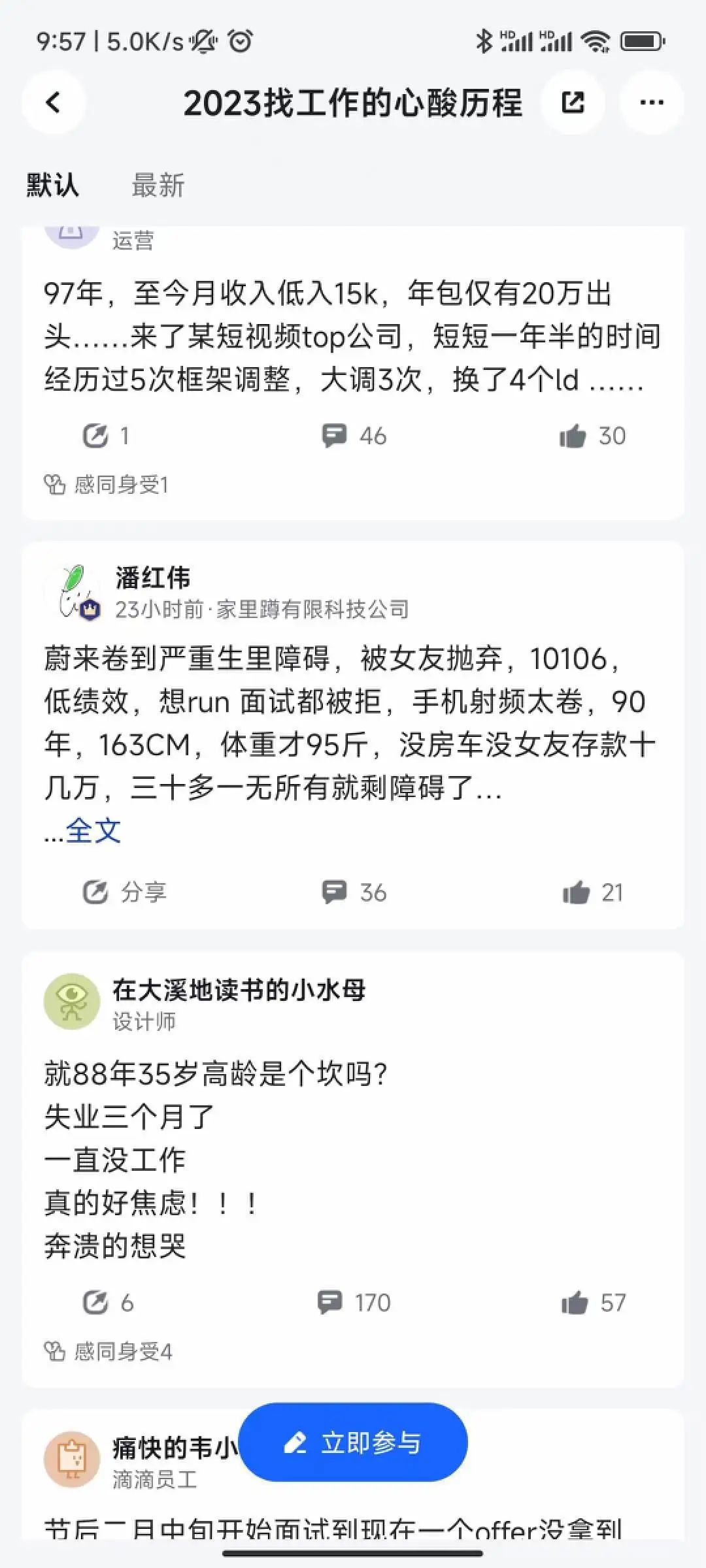706x1568 pixels.
Task: Tap 立即参与 to join the topic
Action: pos(353,1443)
